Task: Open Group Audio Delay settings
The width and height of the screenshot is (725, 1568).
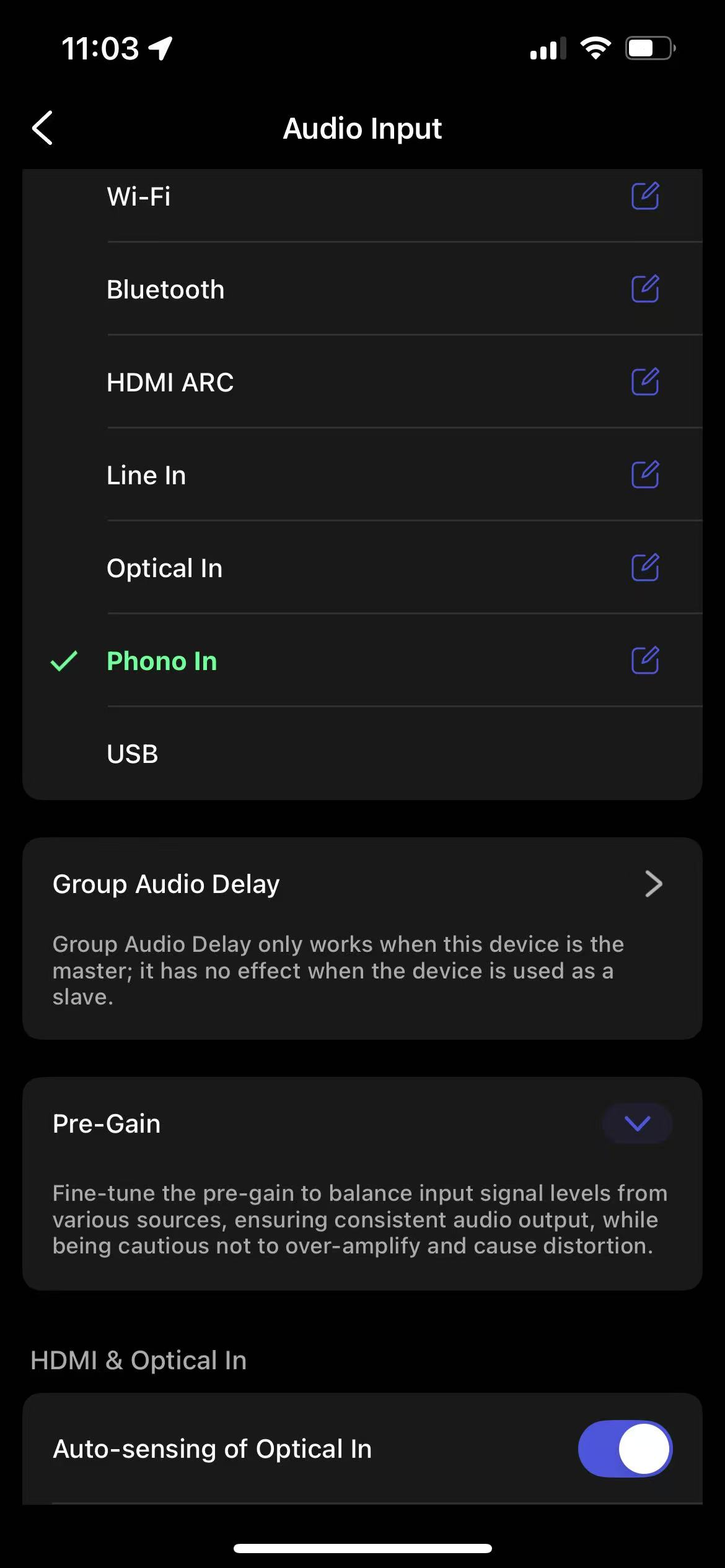Action: [x=362, y=884]
